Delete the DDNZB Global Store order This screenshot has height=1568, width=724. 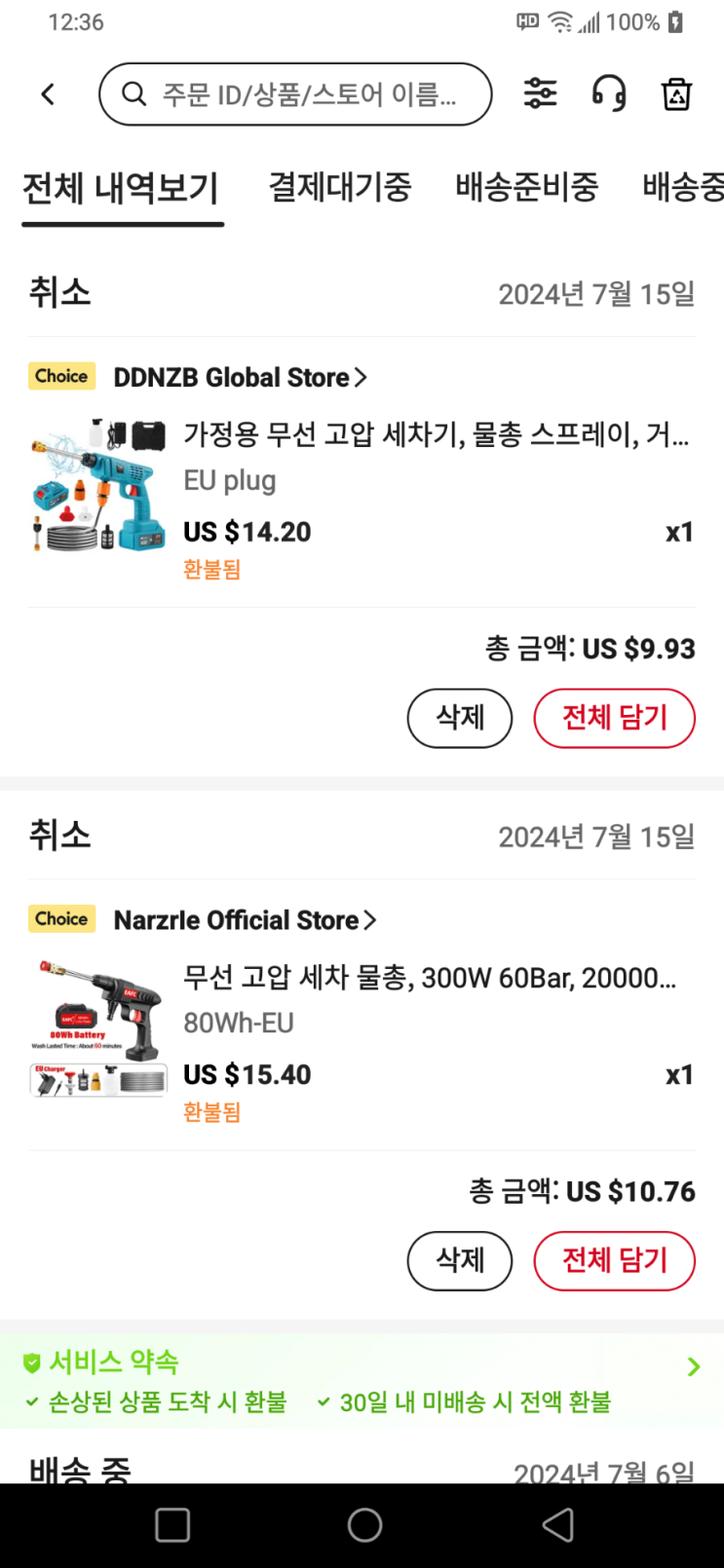click(x=459, y=718)
